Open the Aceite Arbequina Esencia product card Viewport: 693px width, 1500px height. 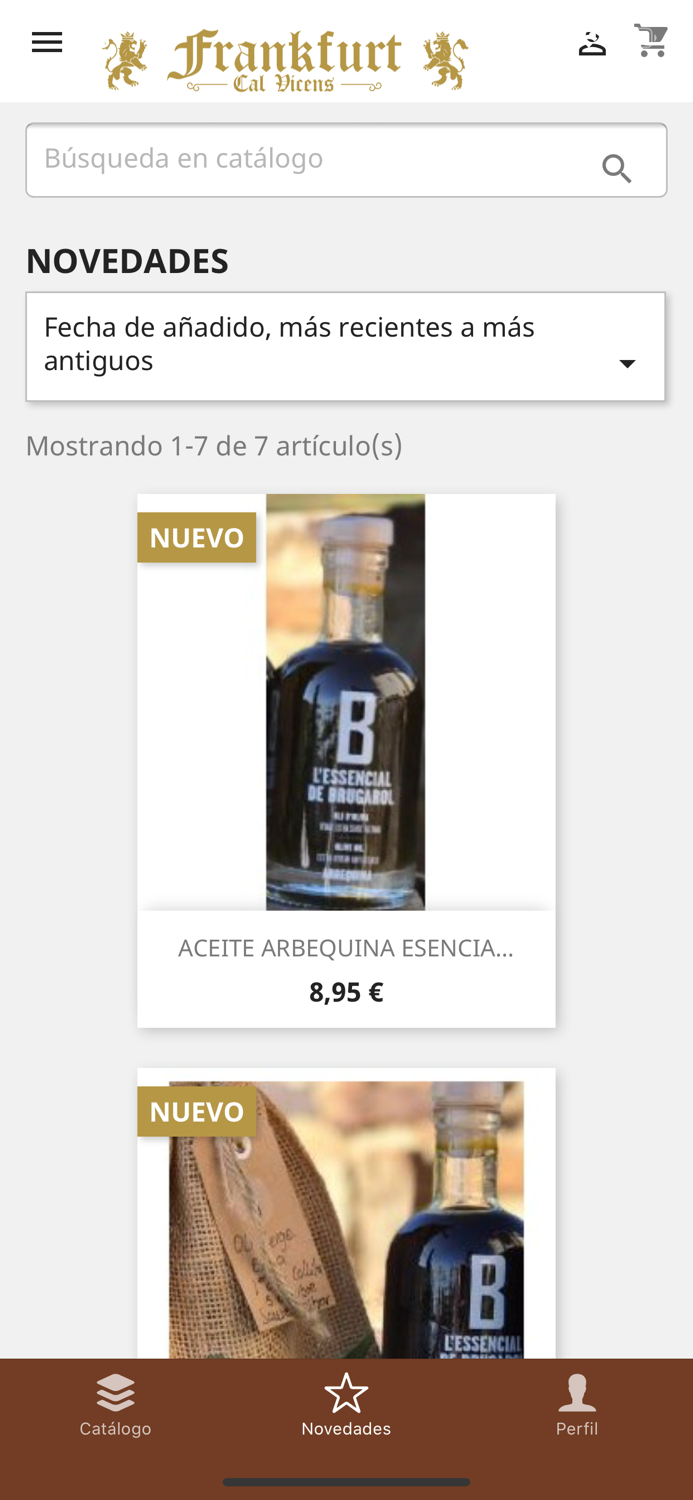(346, 760)
